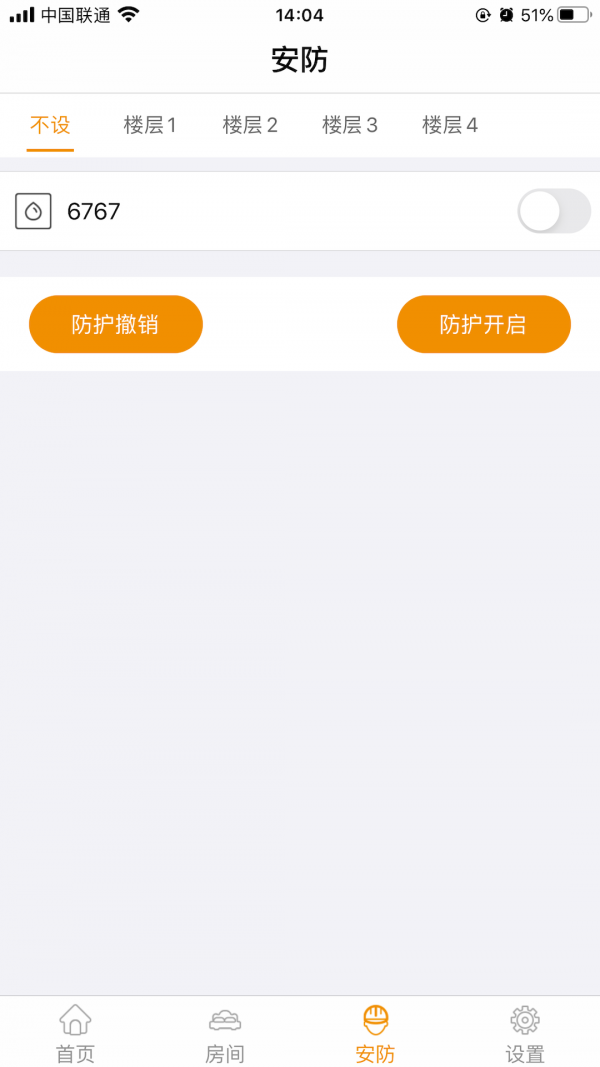Select the 楼层2 floor tab
Image resolution: width=600 pixels, height=1067 pixels.
click(x=250, y=125)
